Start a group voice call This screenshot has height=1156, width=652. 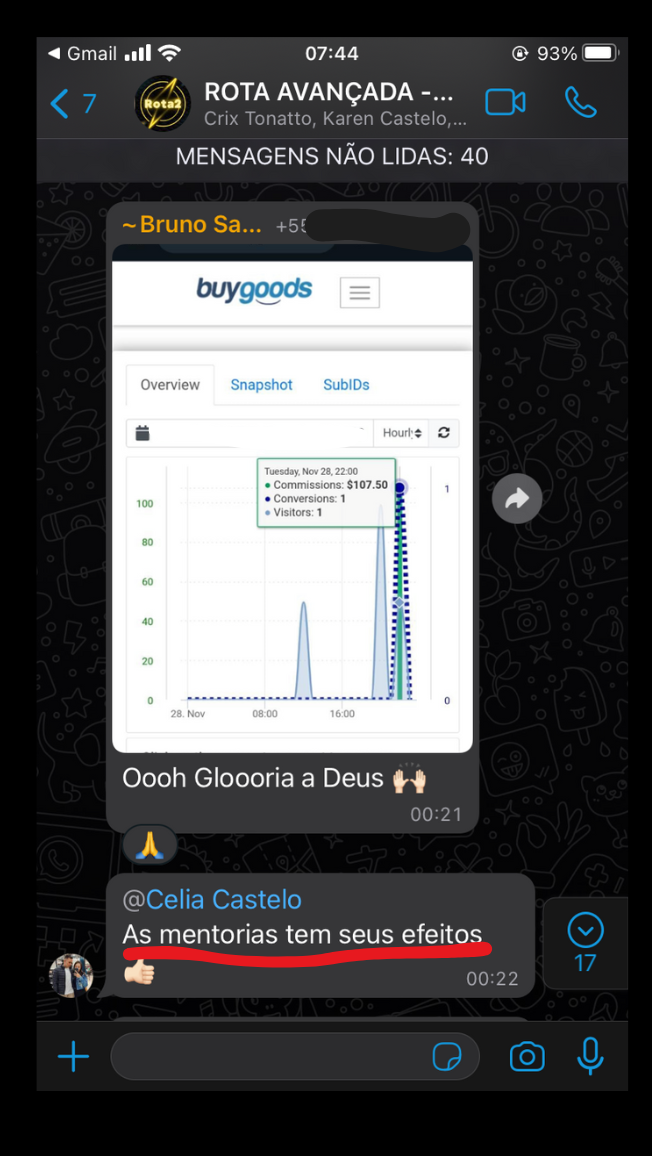point(580,103)
